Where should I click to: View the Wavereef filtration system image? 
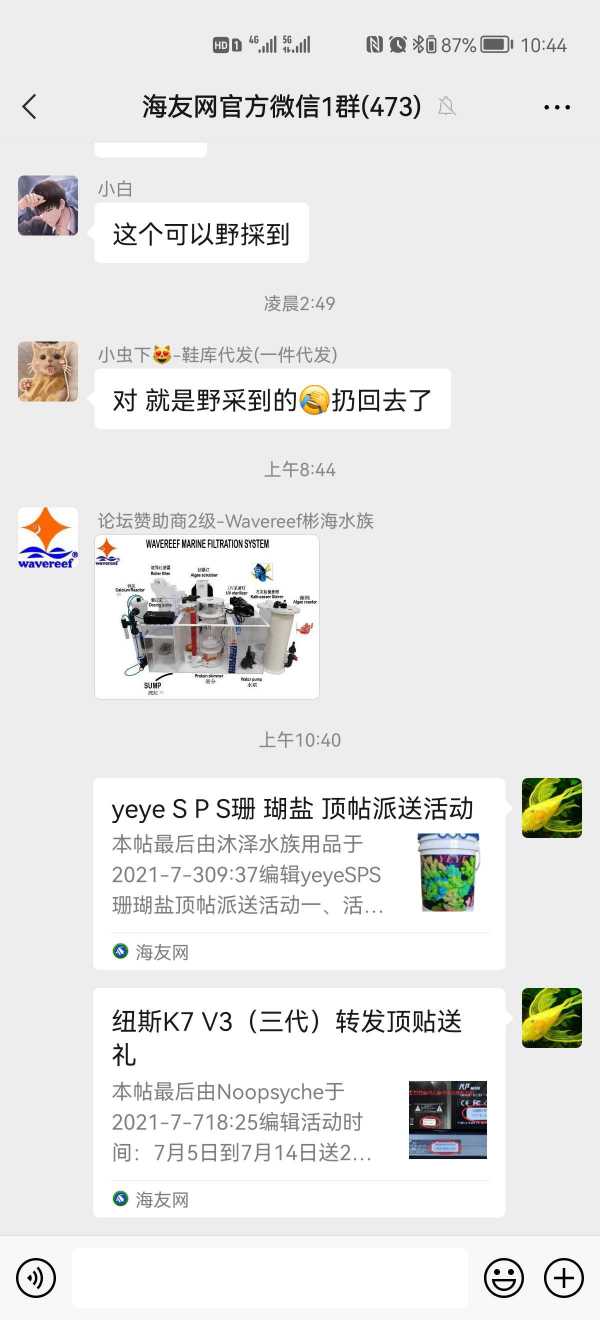tap(207, 616)
